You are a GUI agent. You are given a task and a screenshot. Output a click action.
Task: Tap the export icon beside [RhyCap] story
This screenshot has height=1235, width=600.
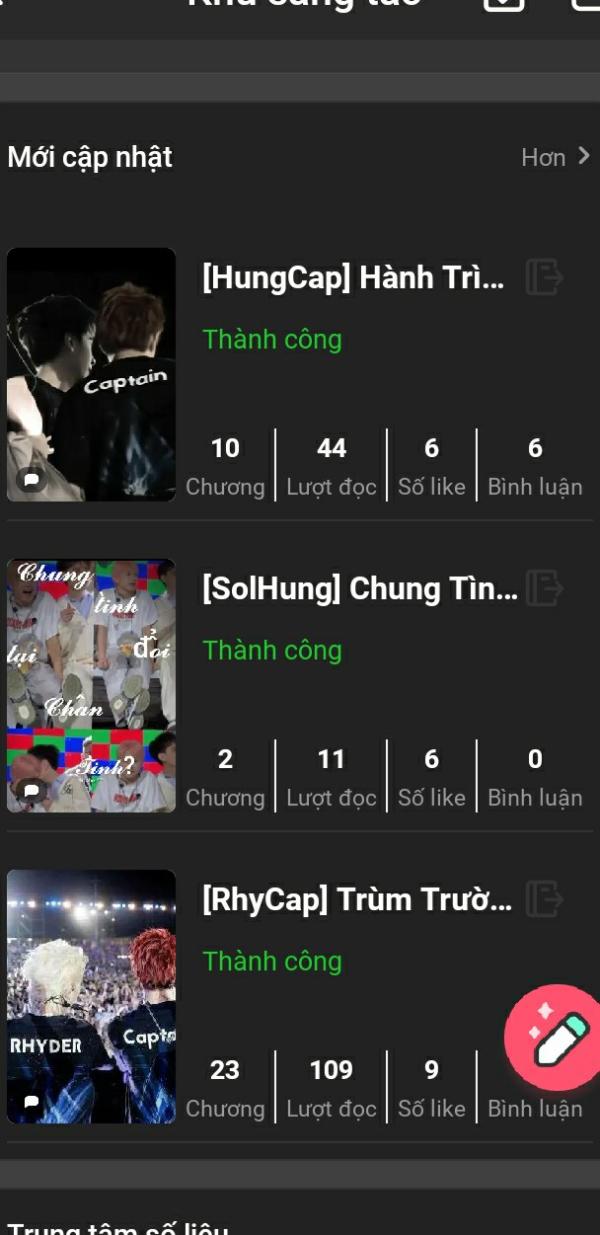click(544, 899)
